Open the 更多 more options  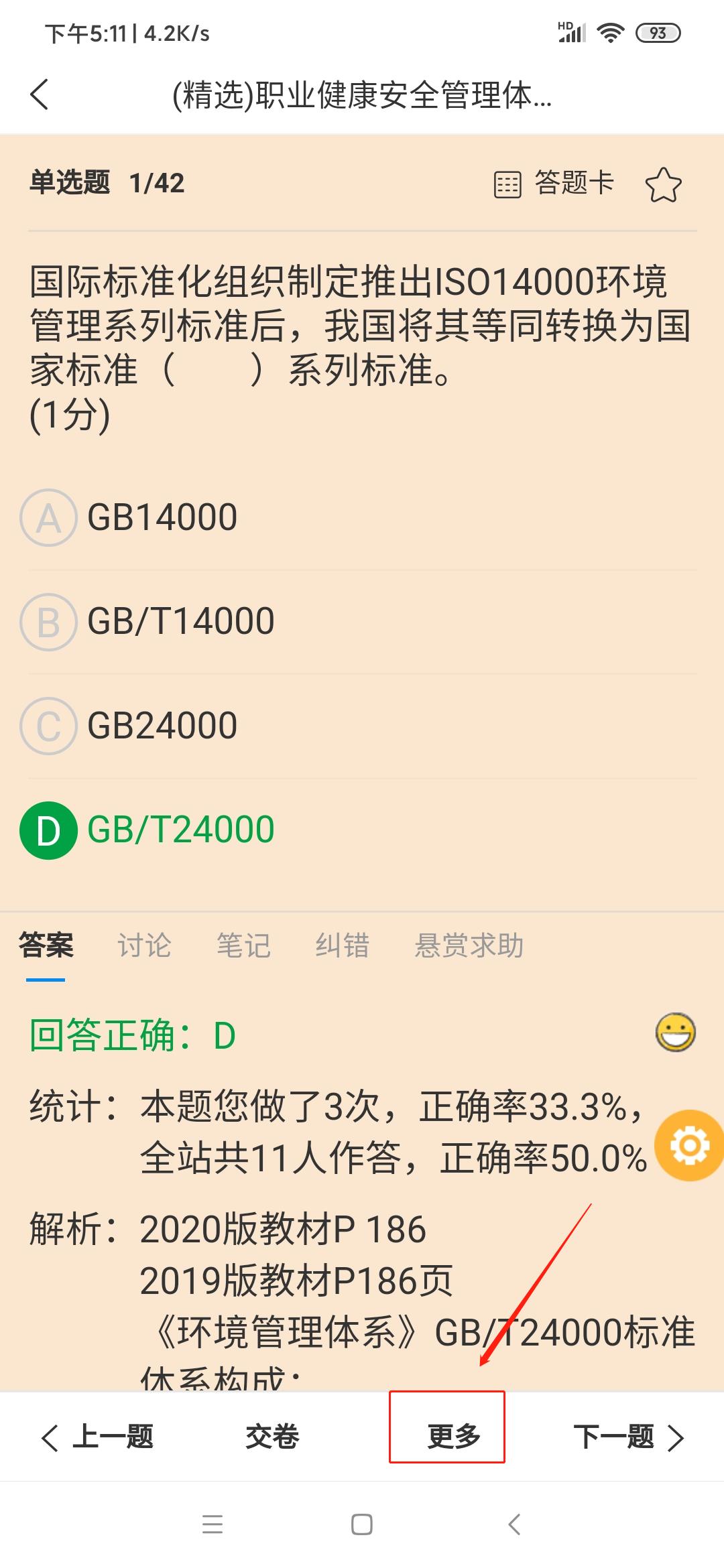(454, 1437)
